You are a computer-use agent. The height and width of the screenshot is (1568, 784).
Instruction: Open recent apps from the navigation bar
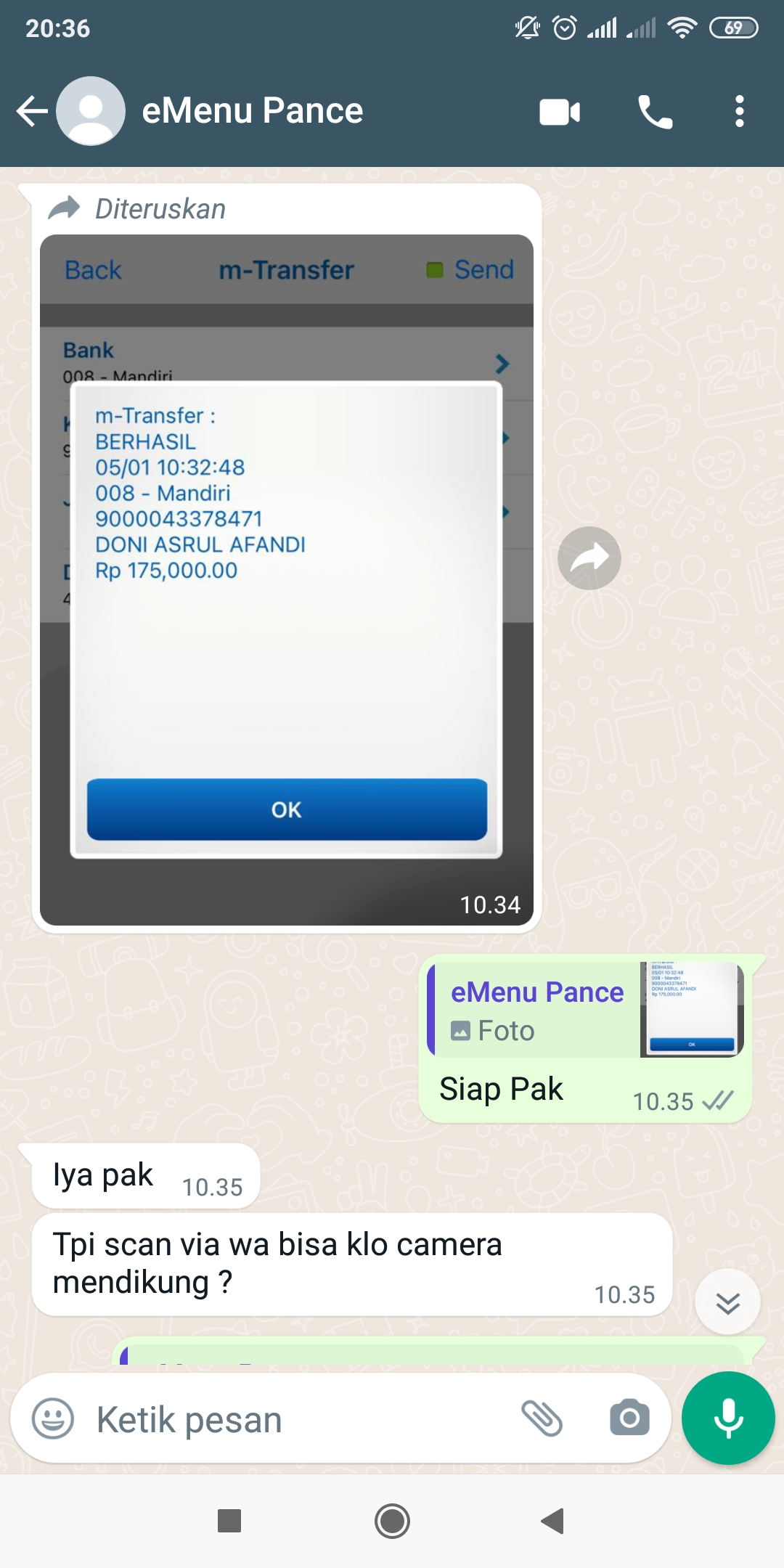[x=229, y=1521]
